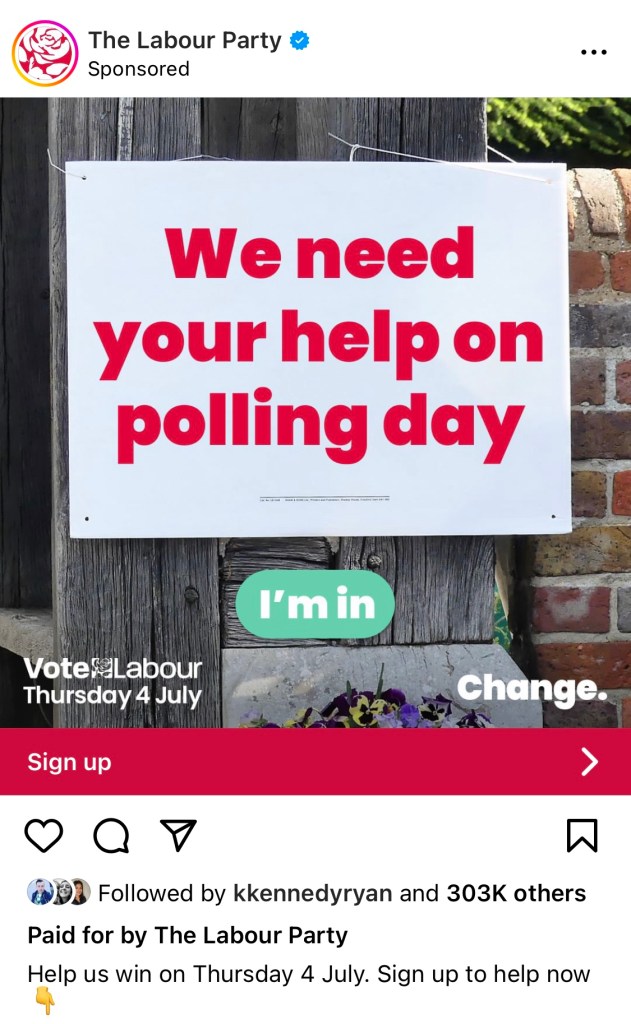The width and height of the screenshot is (631, 1024).
Task: Tap the Sign up banner
Action: click(x=315, y=762)
